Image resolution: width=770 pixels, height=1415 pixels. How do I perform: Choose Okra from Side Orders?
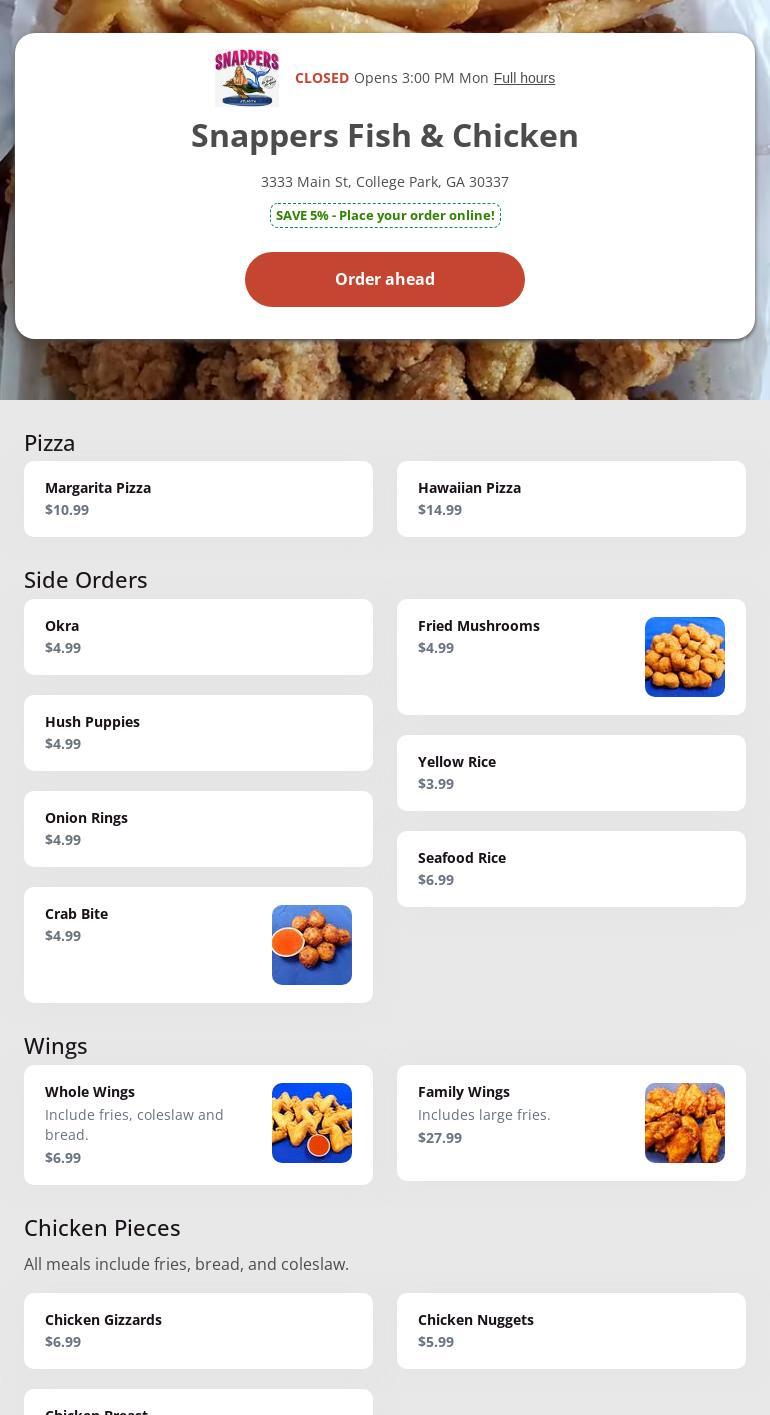(x=198, y=637)
